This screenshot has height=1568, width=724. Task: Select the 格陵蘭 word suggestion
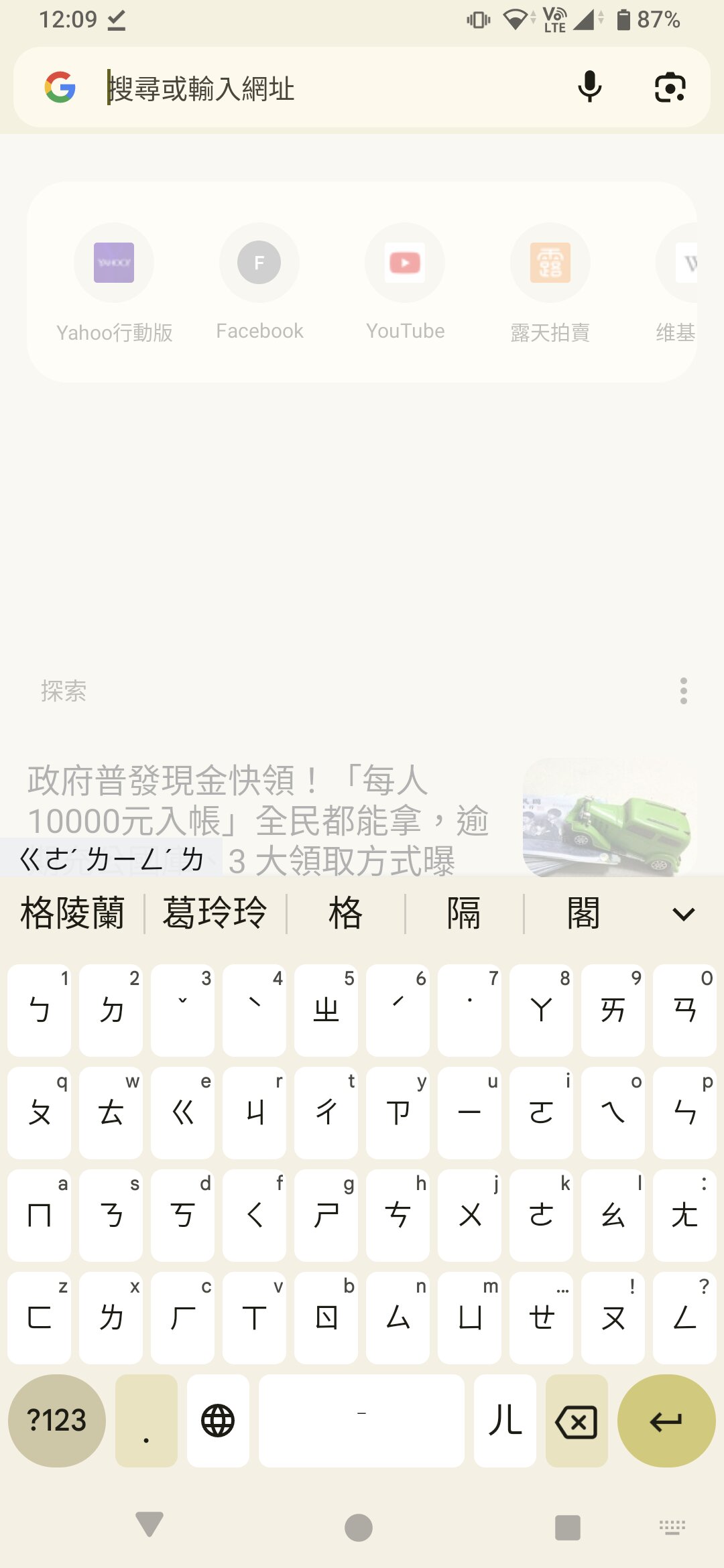(x=72, y=913)
